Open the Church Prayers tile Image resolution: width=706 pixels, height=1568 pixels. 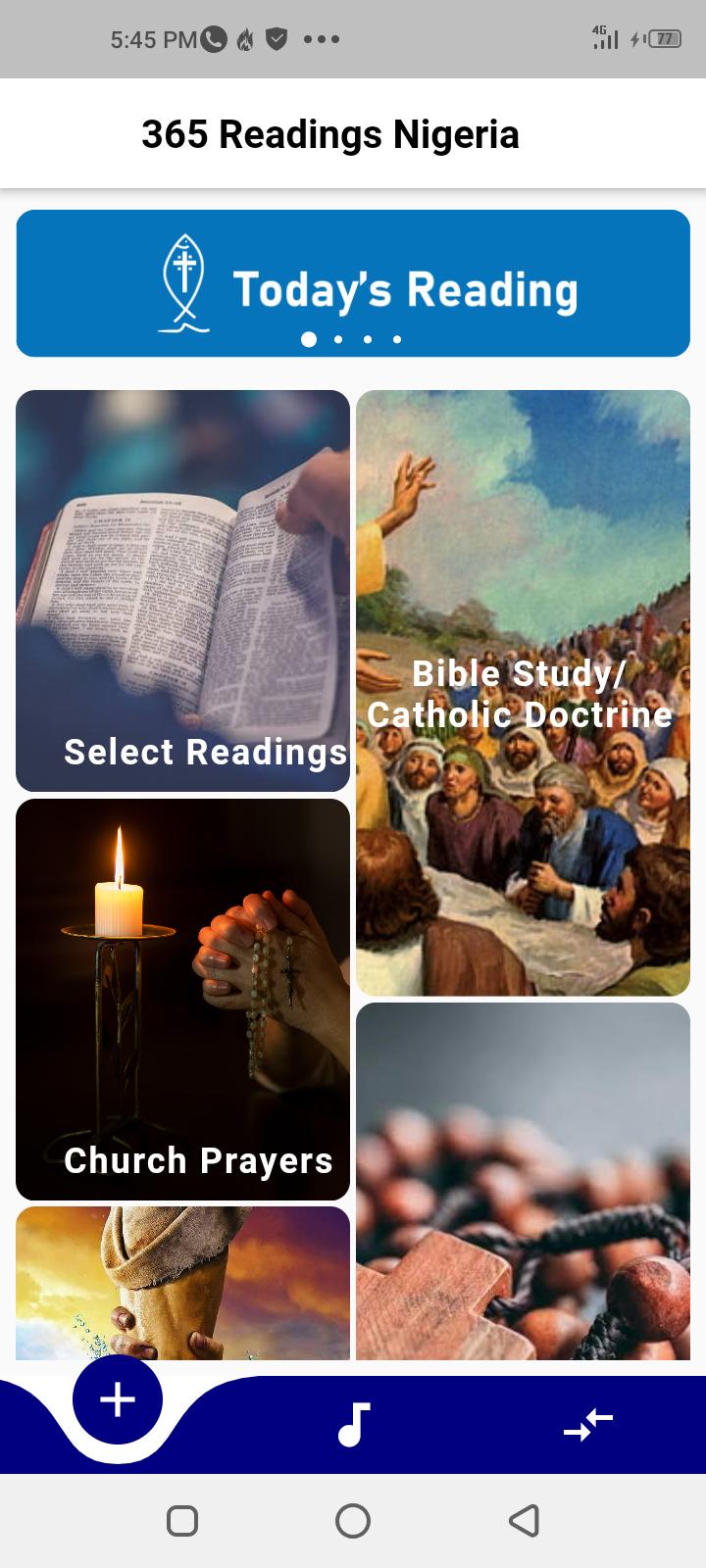pyautogui.click(x=182, y=1000)
